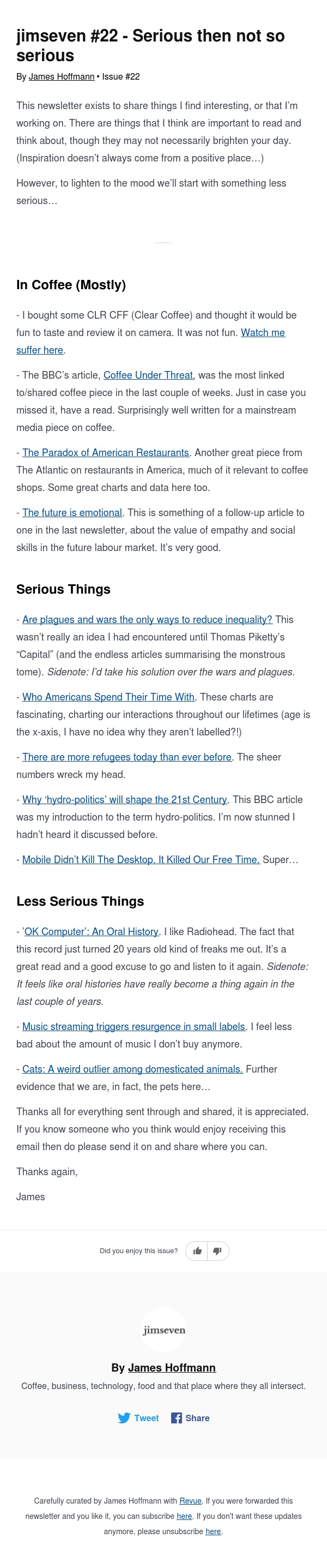Viewport: 327px width, 1568px height.
Task: Read the hydro-politics 21st Century article
Action: click(124, 799)
